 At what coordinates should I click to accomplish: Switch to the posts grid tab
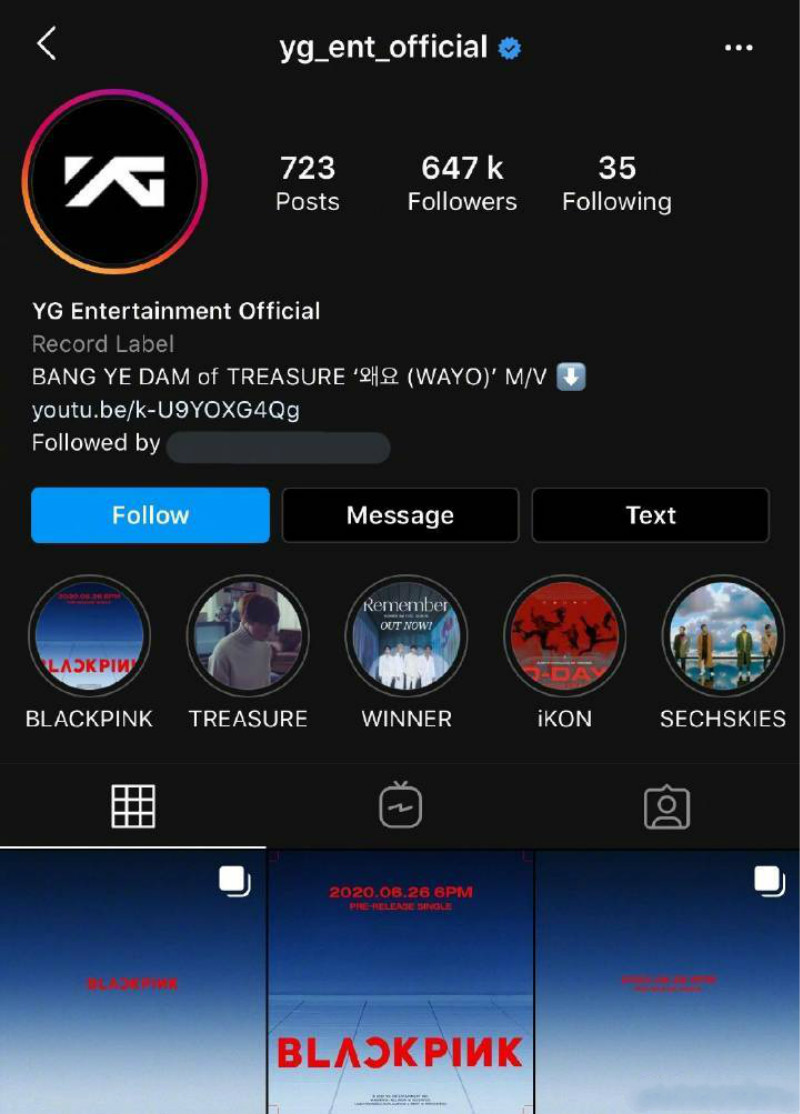[133, 806]
